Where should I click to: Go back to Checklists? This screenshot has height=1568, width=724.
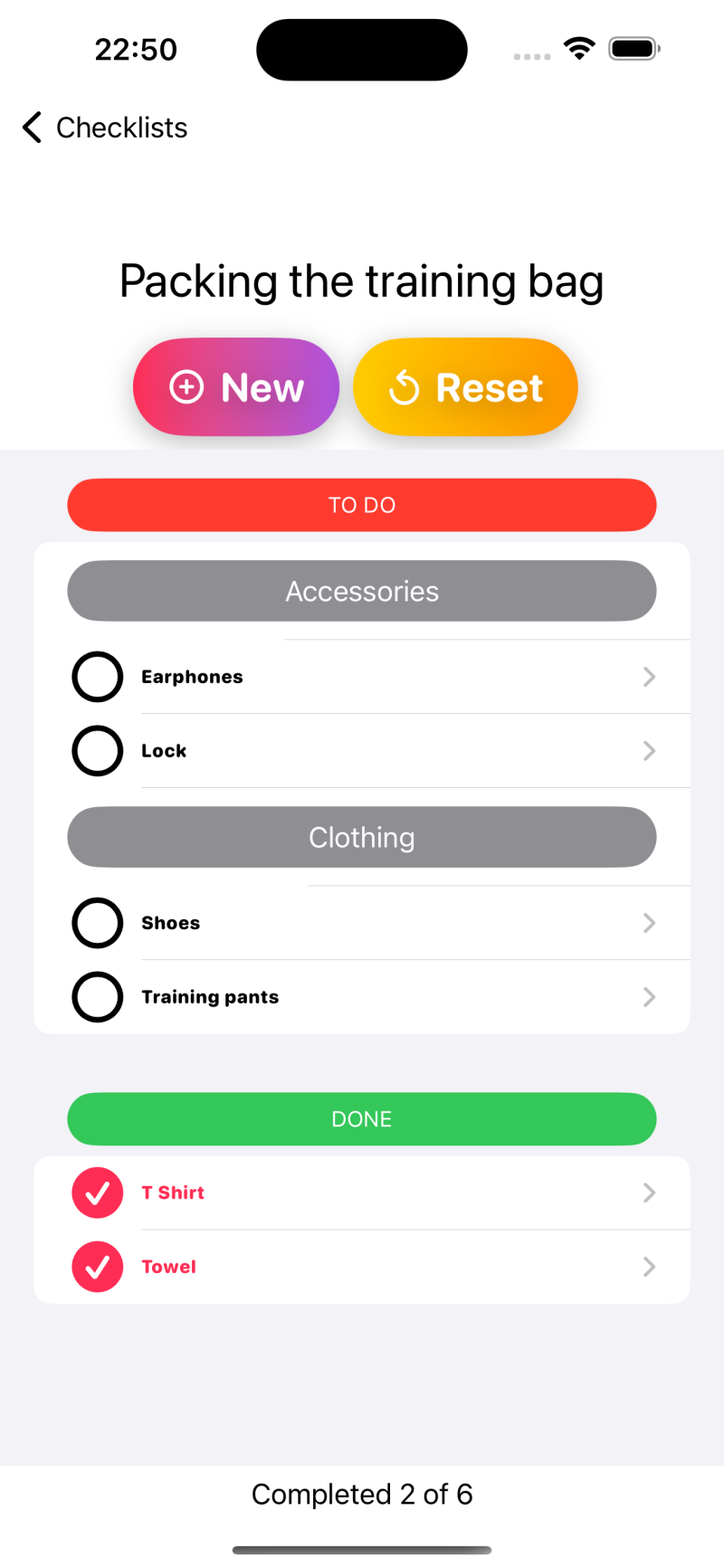point(105,128)
